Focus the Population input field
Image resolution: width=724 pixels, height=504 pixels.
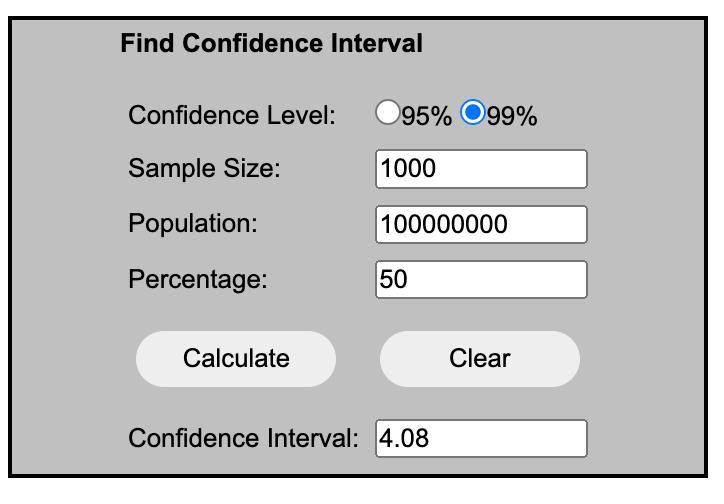[481, 224]
